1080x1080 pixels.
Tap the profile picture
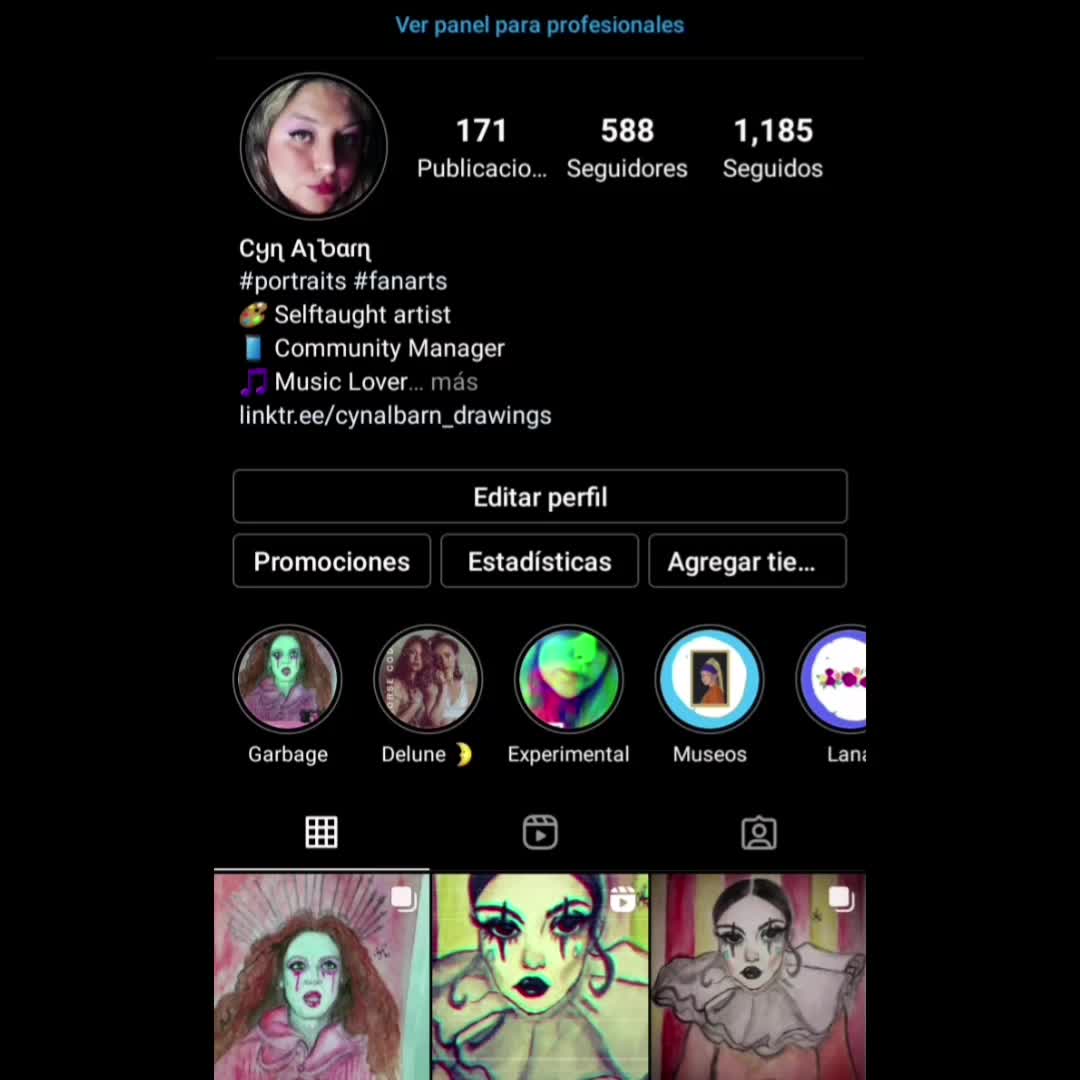click(313, 146)
